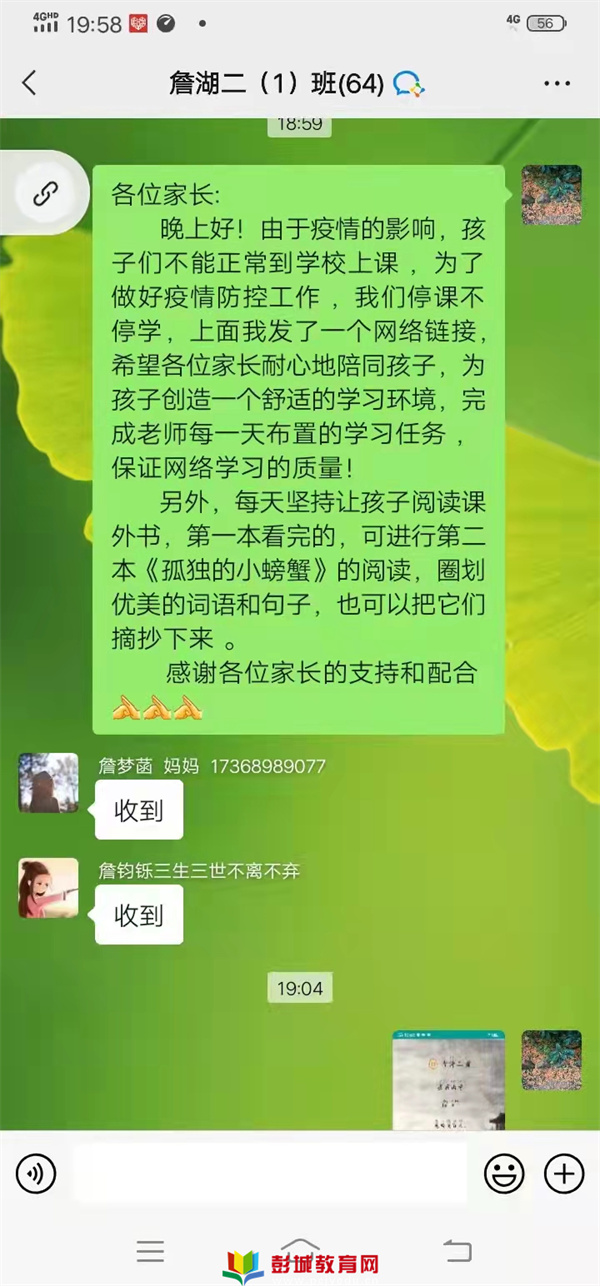Open the plus attachment menu
600x1286 pixels.
pos(563,1173)
